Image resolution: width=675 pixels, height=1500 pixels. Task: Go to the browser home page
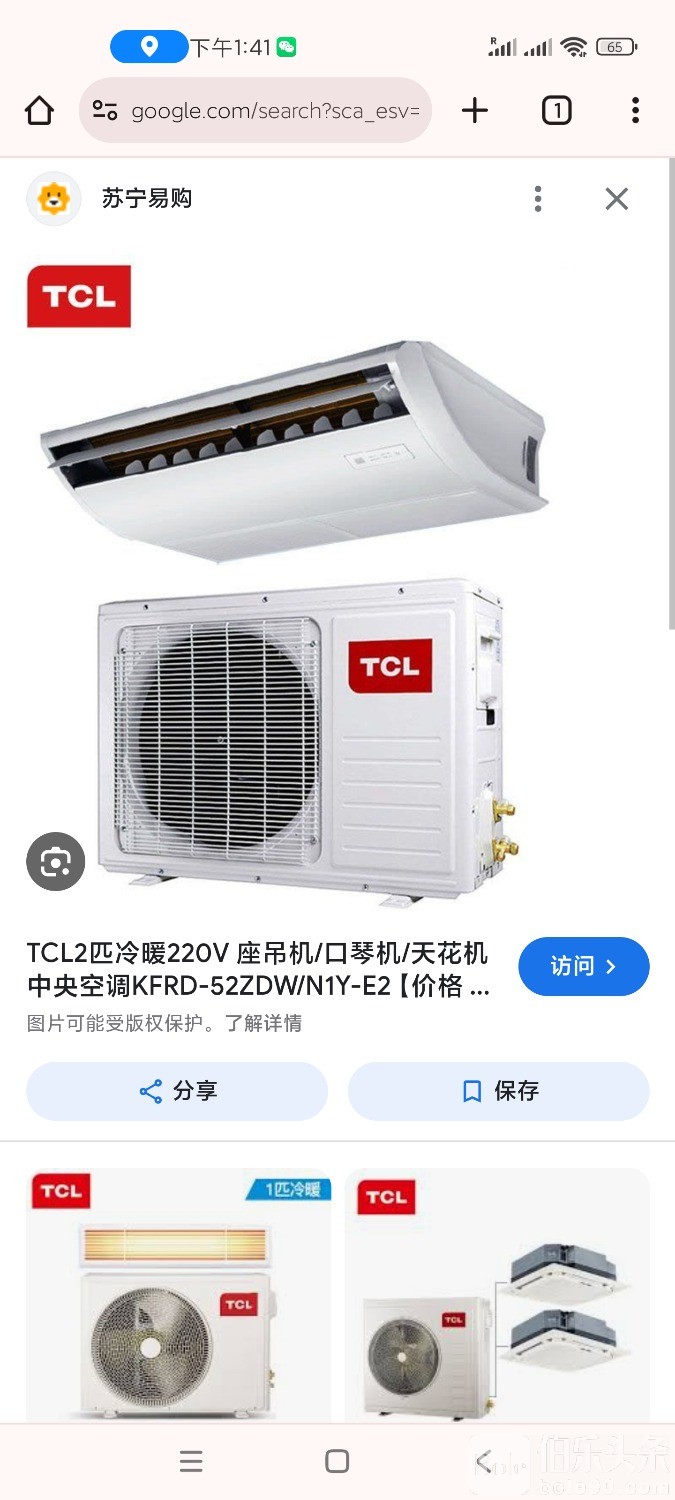click(39, 111)
